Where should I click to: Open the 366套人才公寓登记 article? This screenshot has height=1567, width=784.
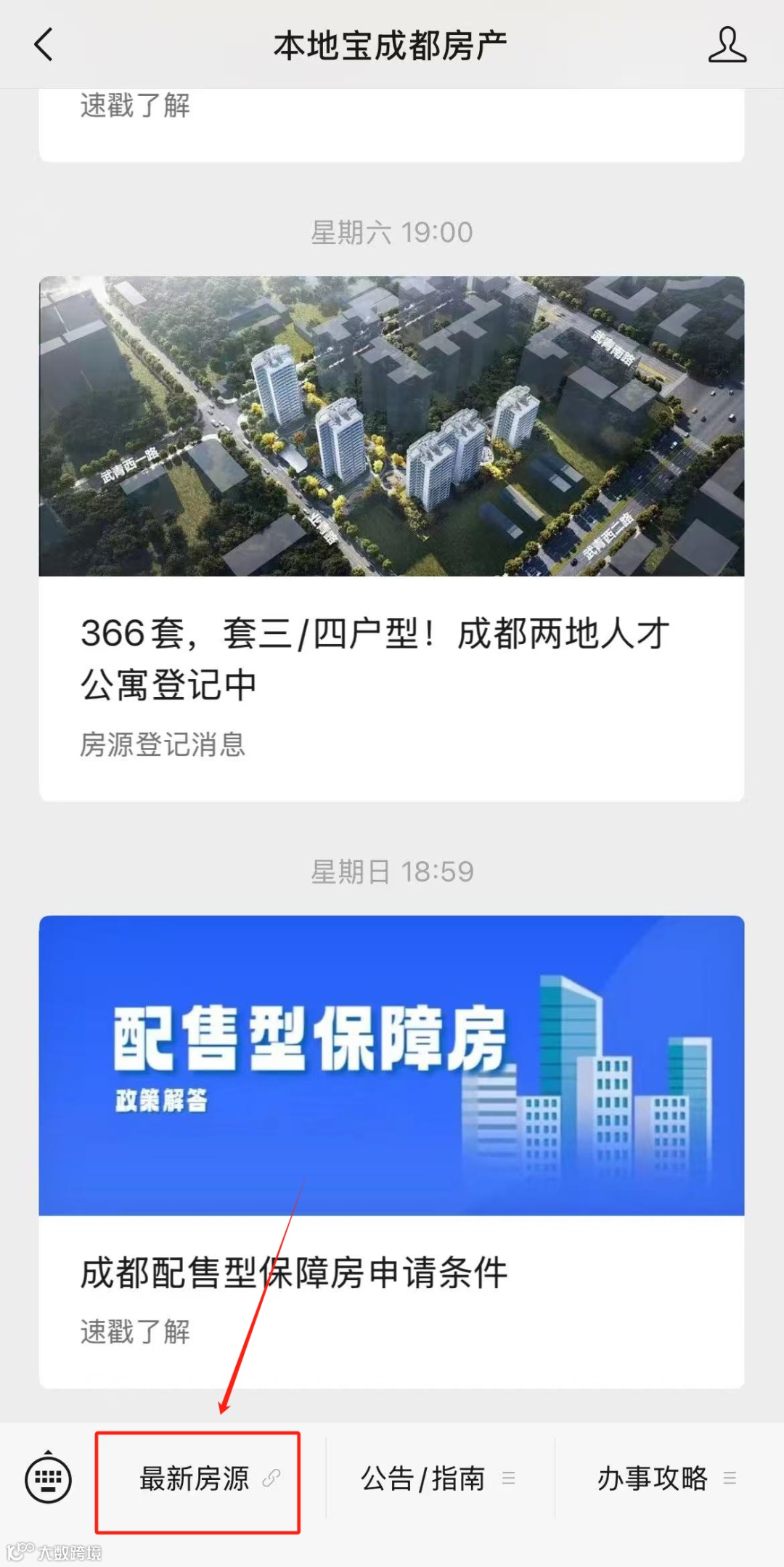point(391,538)
